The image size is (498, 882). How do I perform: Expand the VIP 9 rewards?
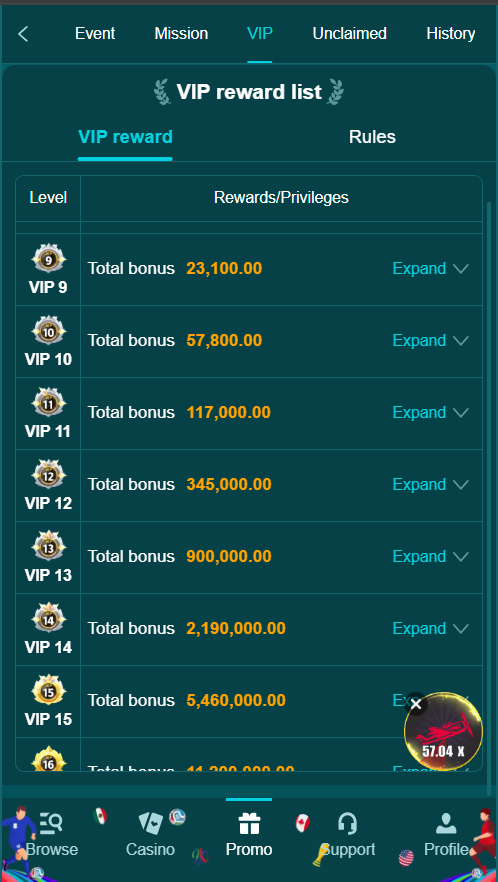click(x=430, y=268)
